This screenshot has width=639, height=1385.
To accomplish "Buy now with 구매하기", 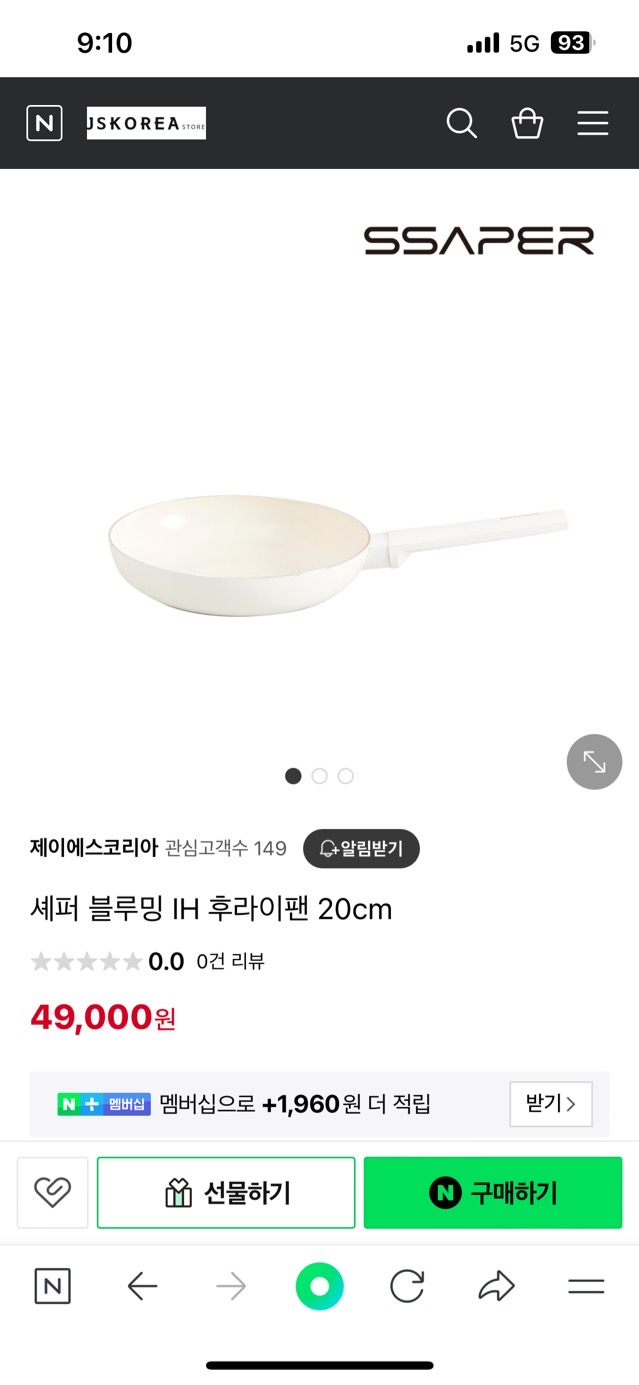I will click(x=493, y=1192).
